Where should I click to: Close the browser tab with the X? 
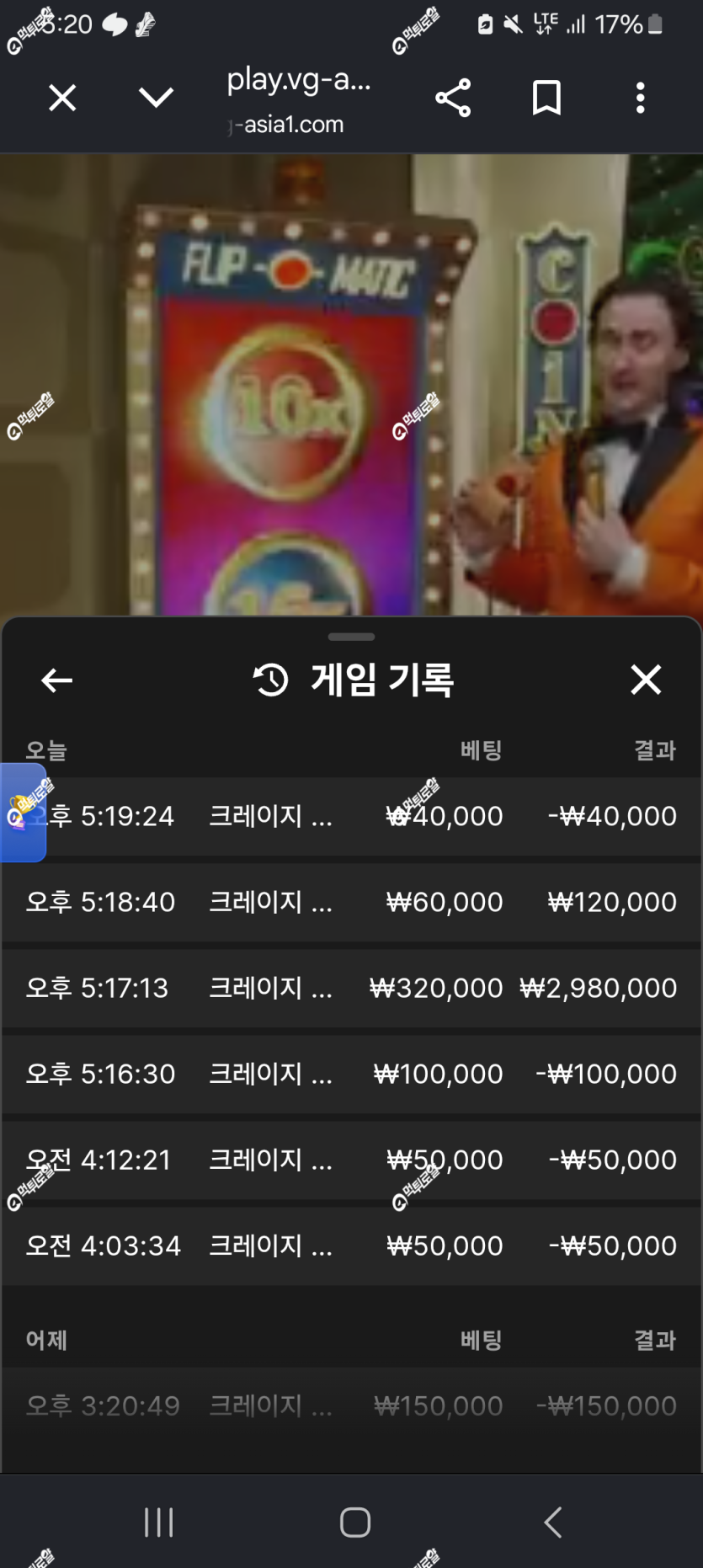62,98
